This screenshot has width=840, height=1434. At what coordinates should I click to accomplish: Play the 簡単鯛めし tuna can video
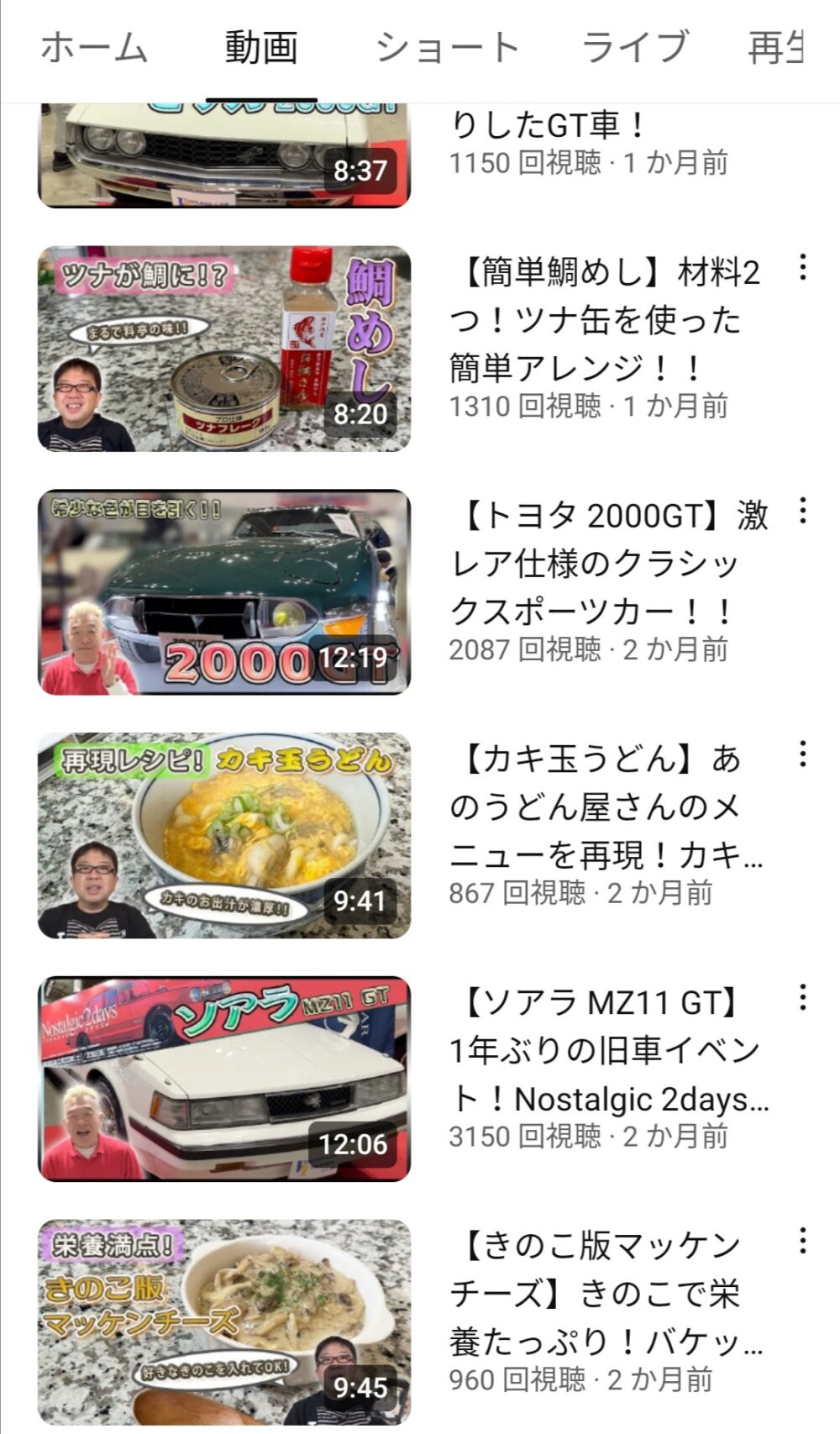(224, 349)
